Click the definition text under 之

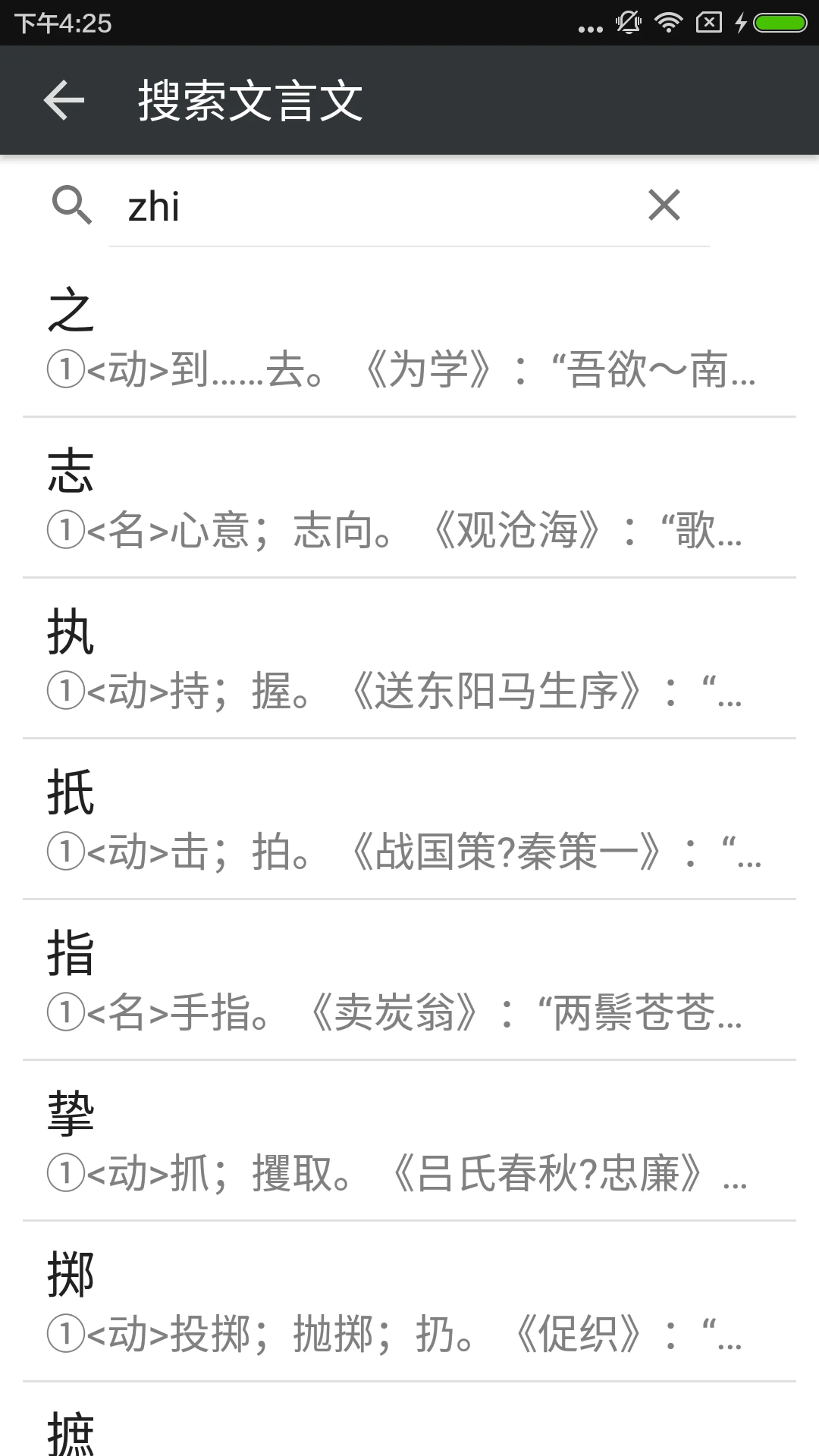(x=402, y=373)
